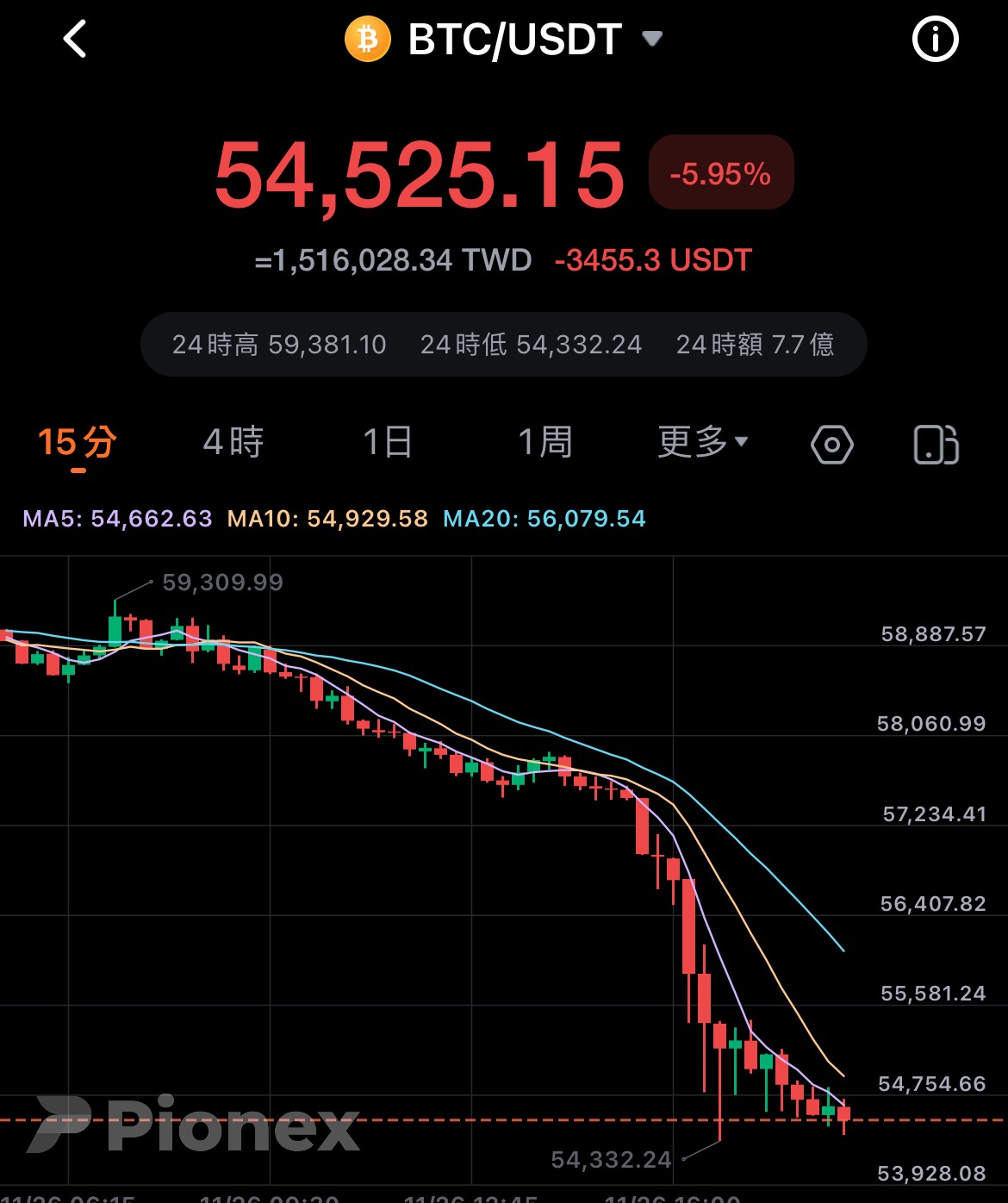Switch to the 1周 chart interval
The height and width of the screenshot is (1203, 1008).
pos(545,442)
